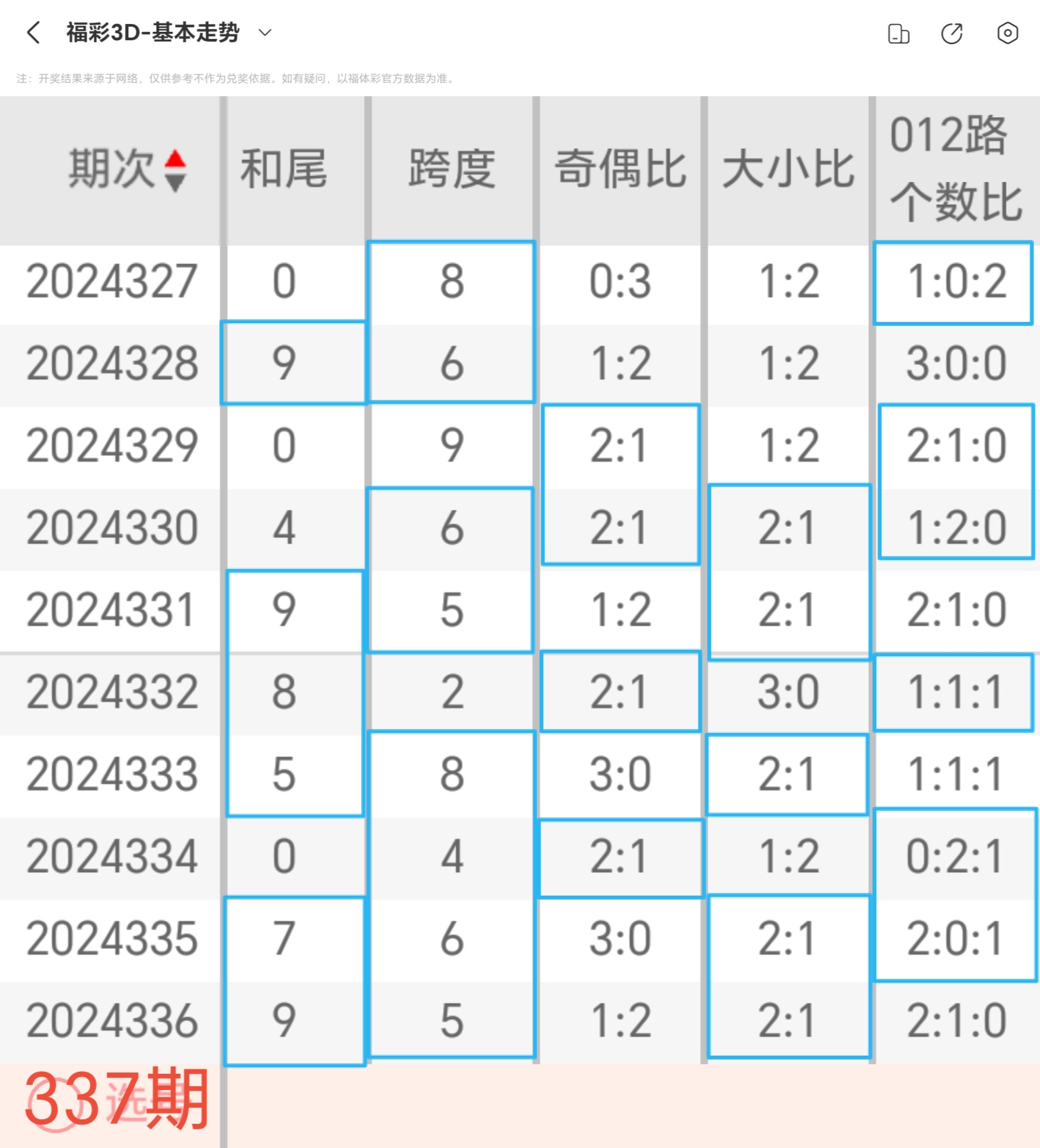Open the chart settings
This screenshot has width=1040, height=1148.
1007,33
